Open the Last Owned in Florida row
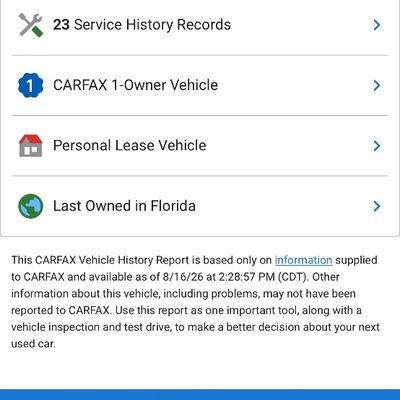400x400 pixels. tap(200, 206)
